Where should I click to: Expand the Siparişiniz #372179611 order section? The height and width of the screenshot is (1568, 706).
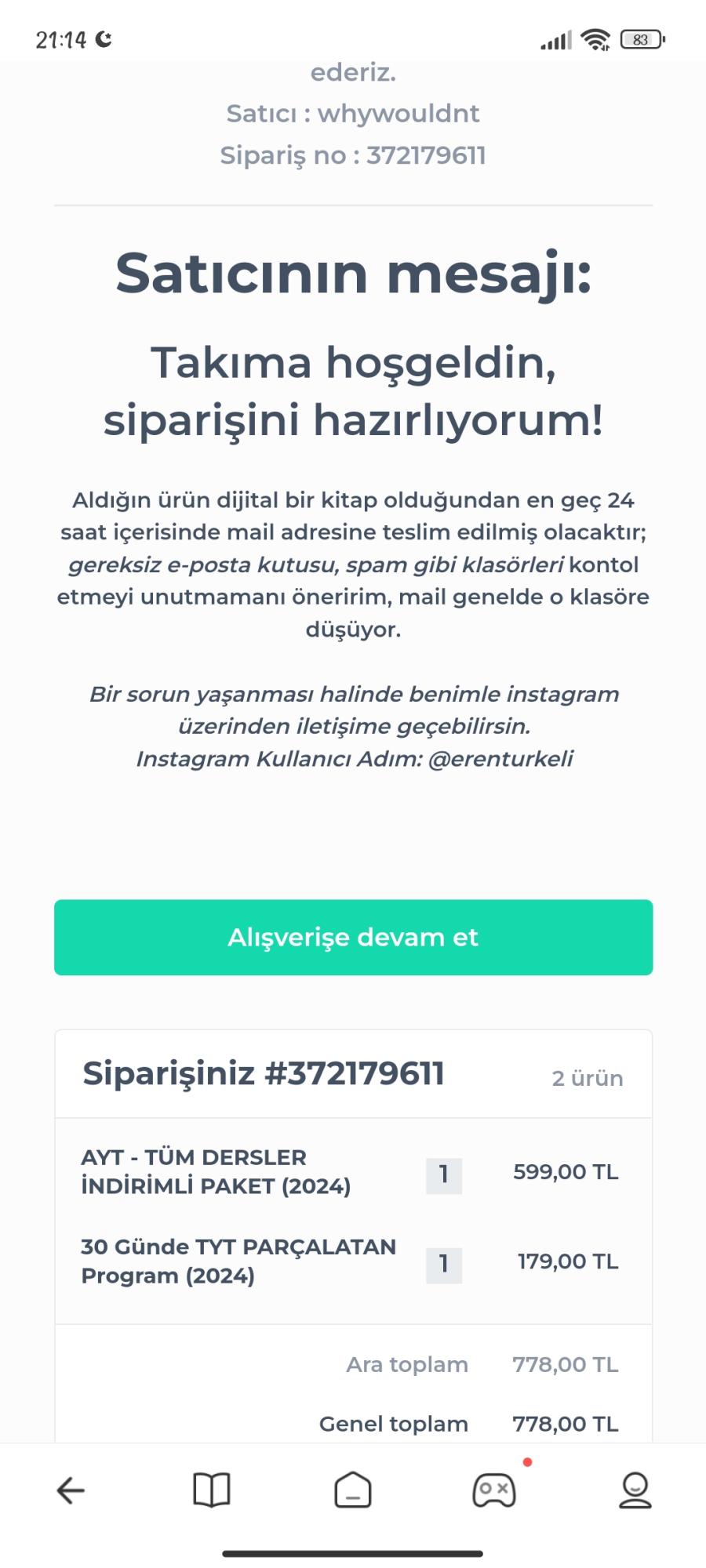(x=264, y=1075)
